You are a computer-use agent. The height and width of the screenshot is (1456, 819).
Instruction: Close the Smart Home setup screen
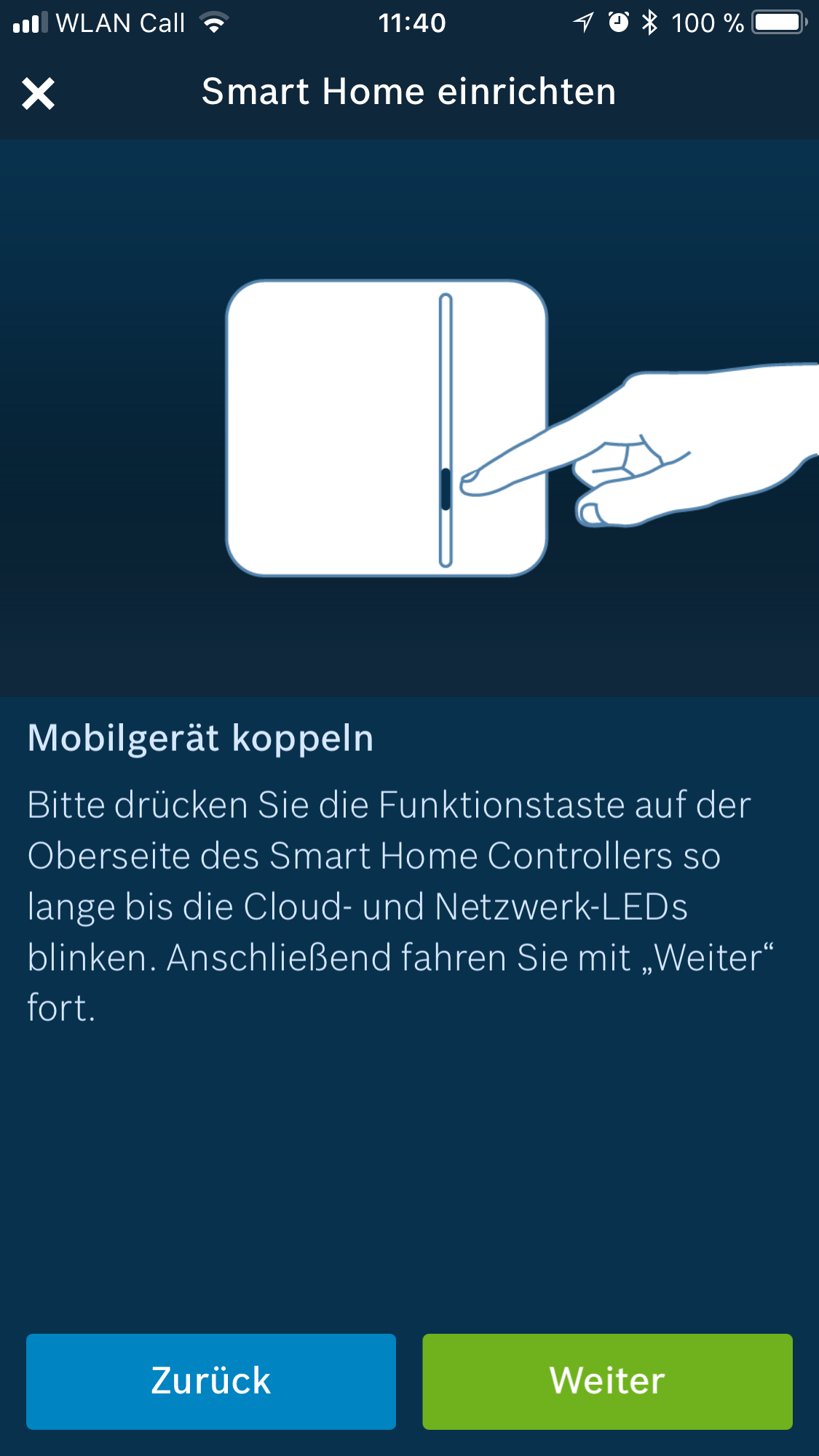[x=38, y=94]
